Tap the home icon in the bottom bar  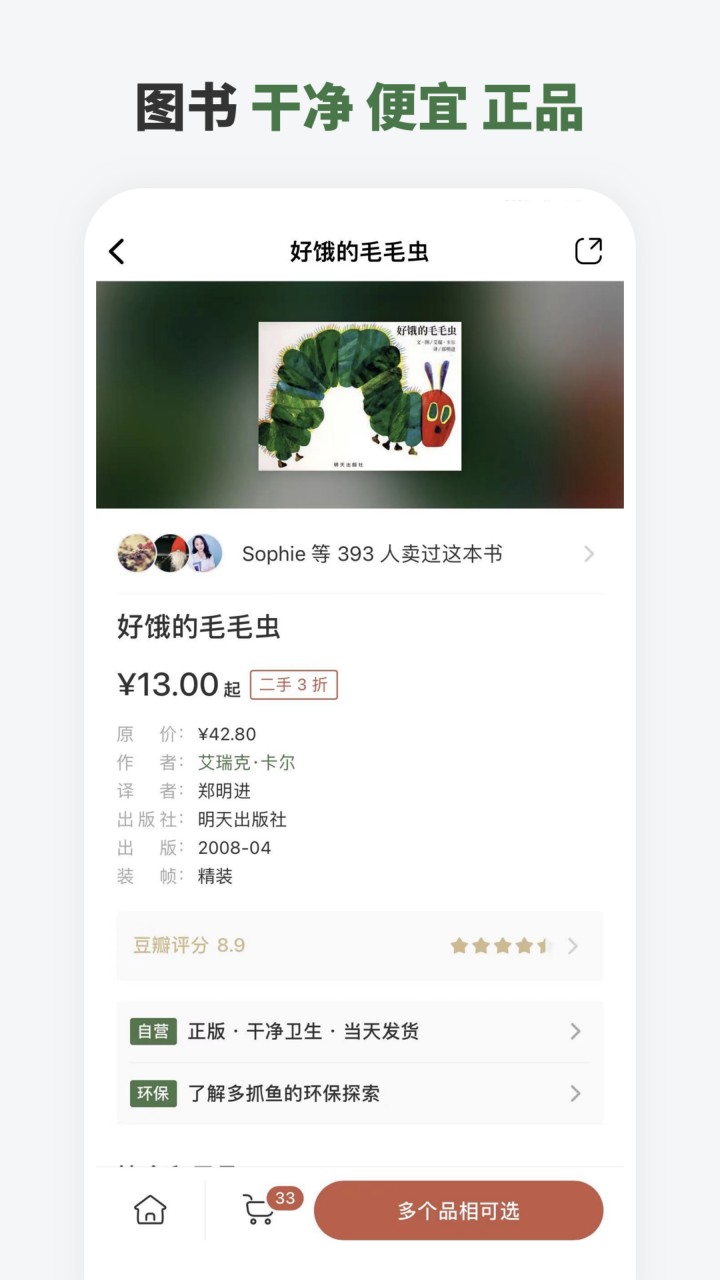[150, 1210]
